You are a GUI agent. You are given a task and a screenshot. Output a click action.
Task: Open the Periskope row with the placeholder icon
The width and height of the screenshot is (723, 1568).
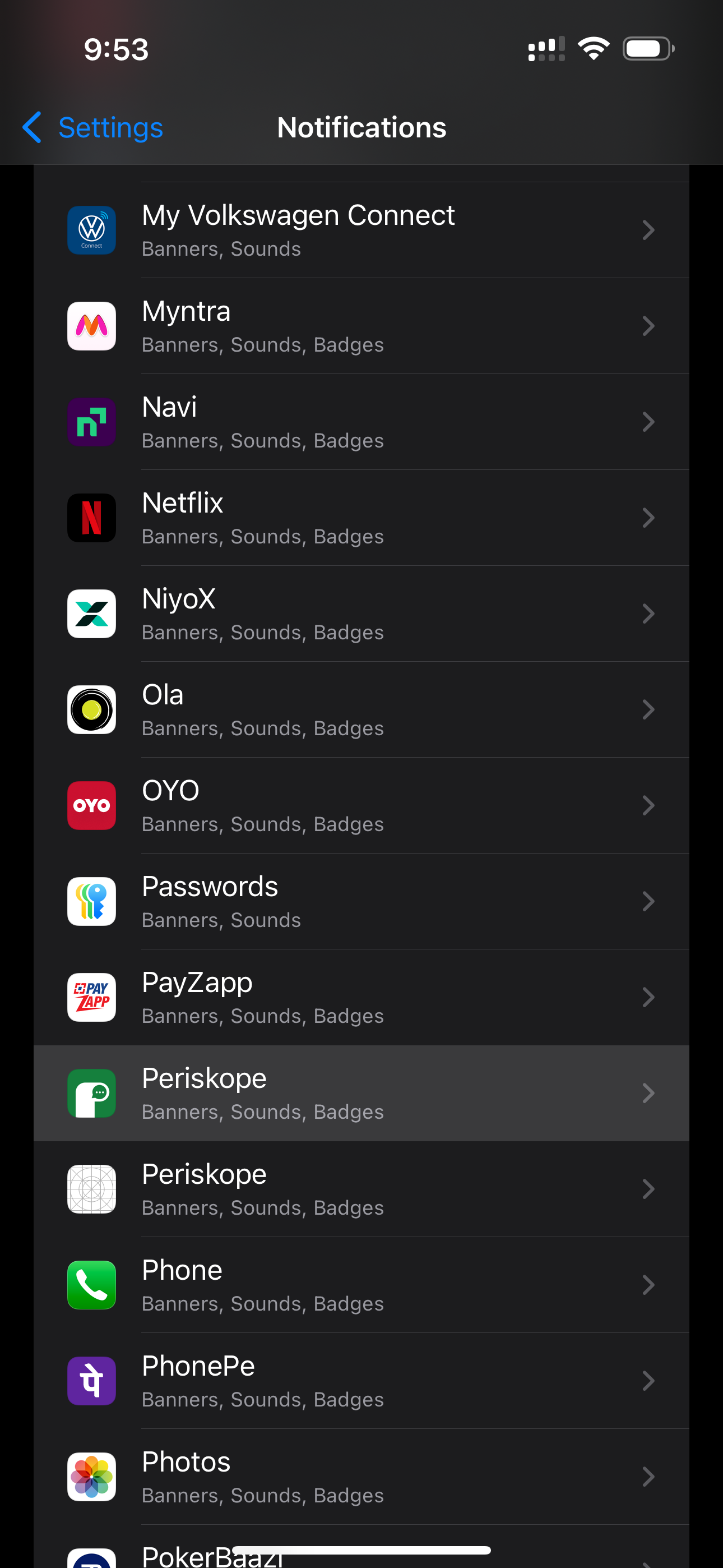click(361, 1189)
